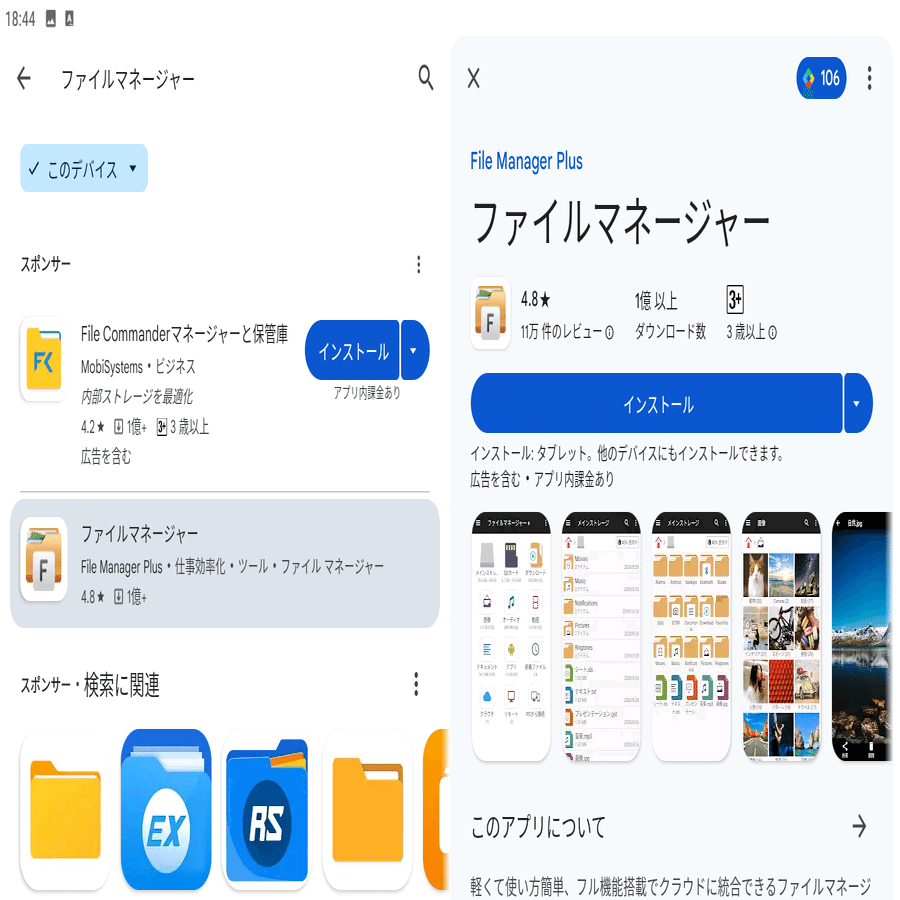Open search with the magnifier icon
The height and width of the screenshot is (900, 900).
pyautogui.click(x=426, y=78)
